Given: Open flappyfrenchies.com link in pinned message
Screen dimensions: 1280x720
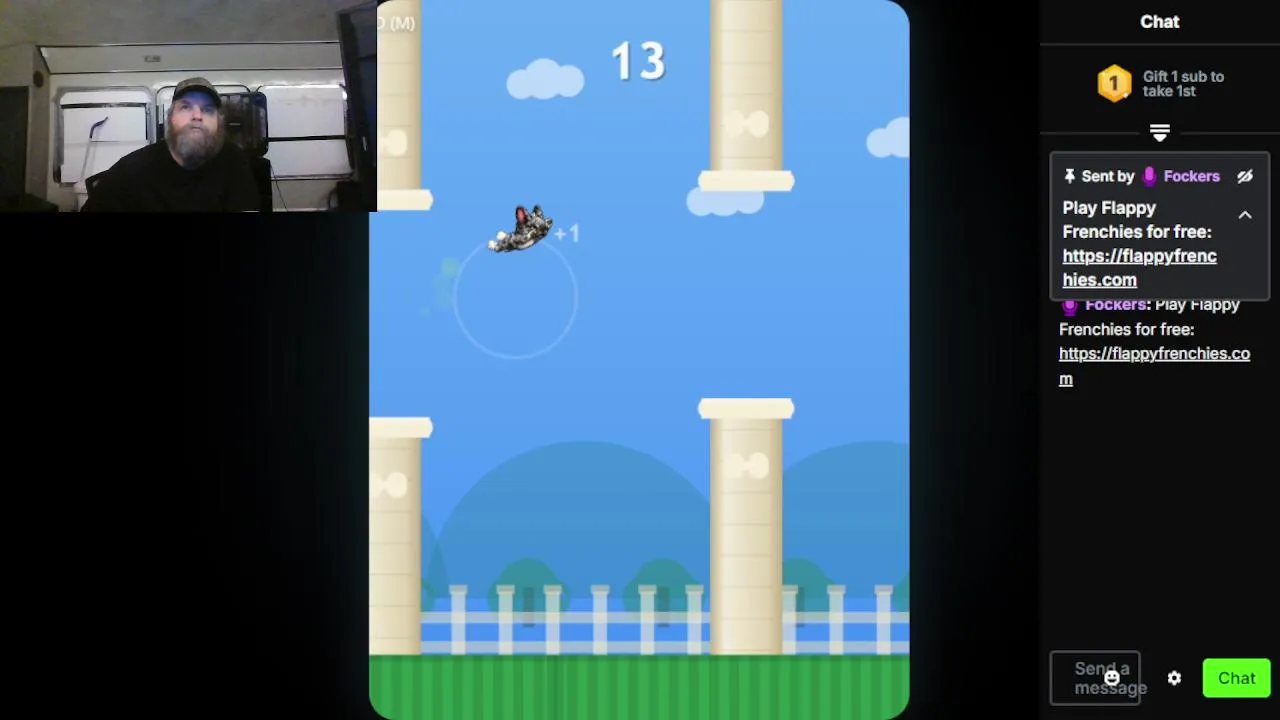Looking at the screenshot, I should click(1139, 267).
